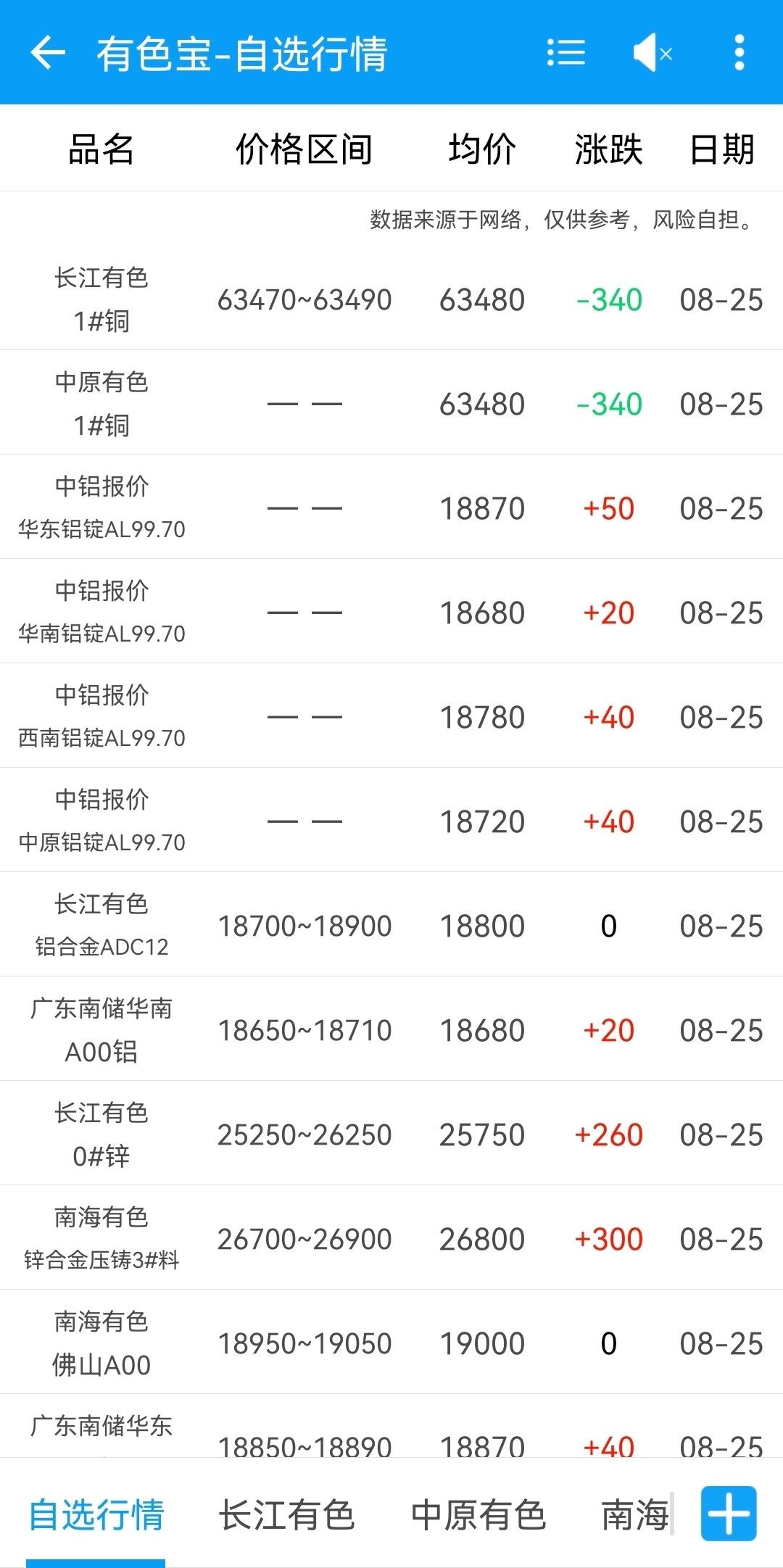Tap the blue plus button to add quotes

[x=729, y=1514]
